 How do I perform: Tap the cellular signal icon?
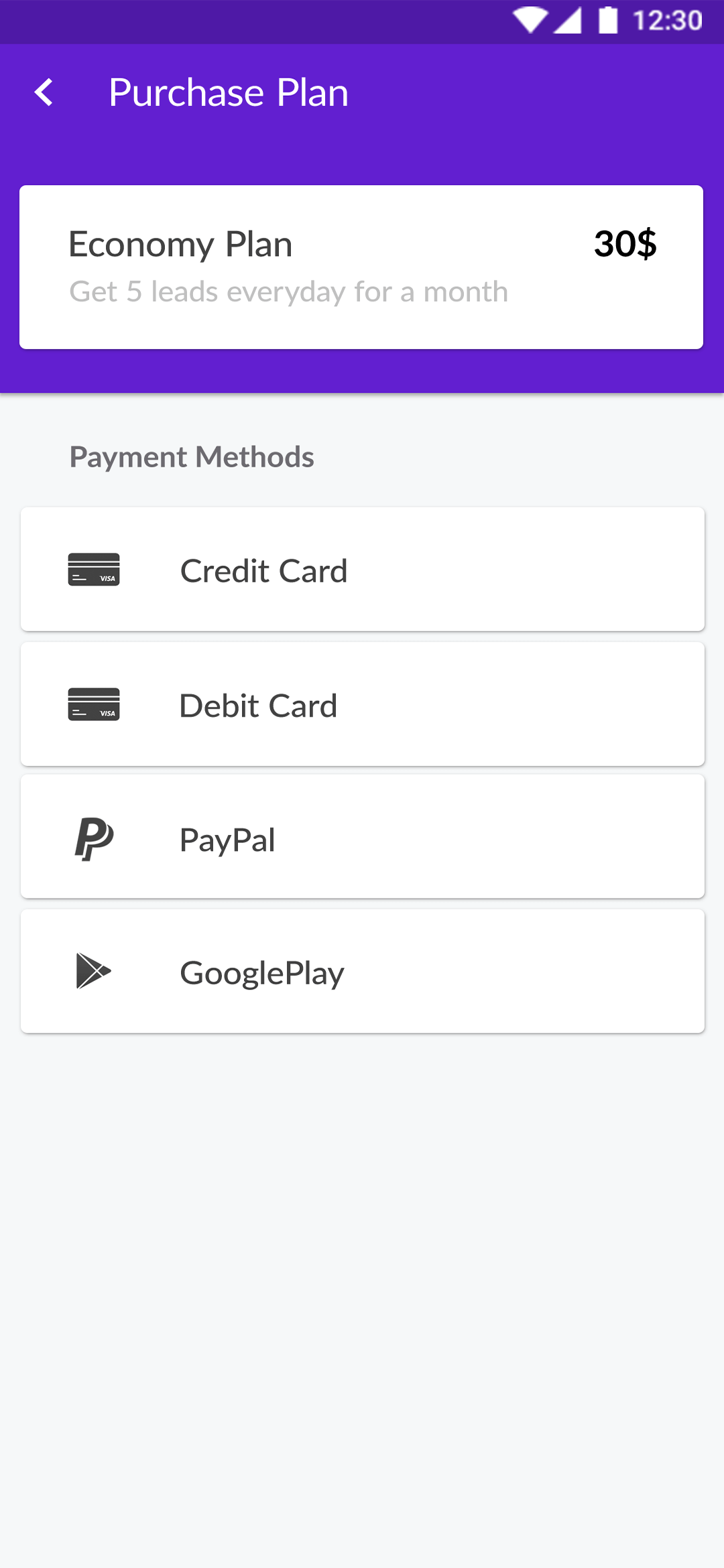(569, 21)
